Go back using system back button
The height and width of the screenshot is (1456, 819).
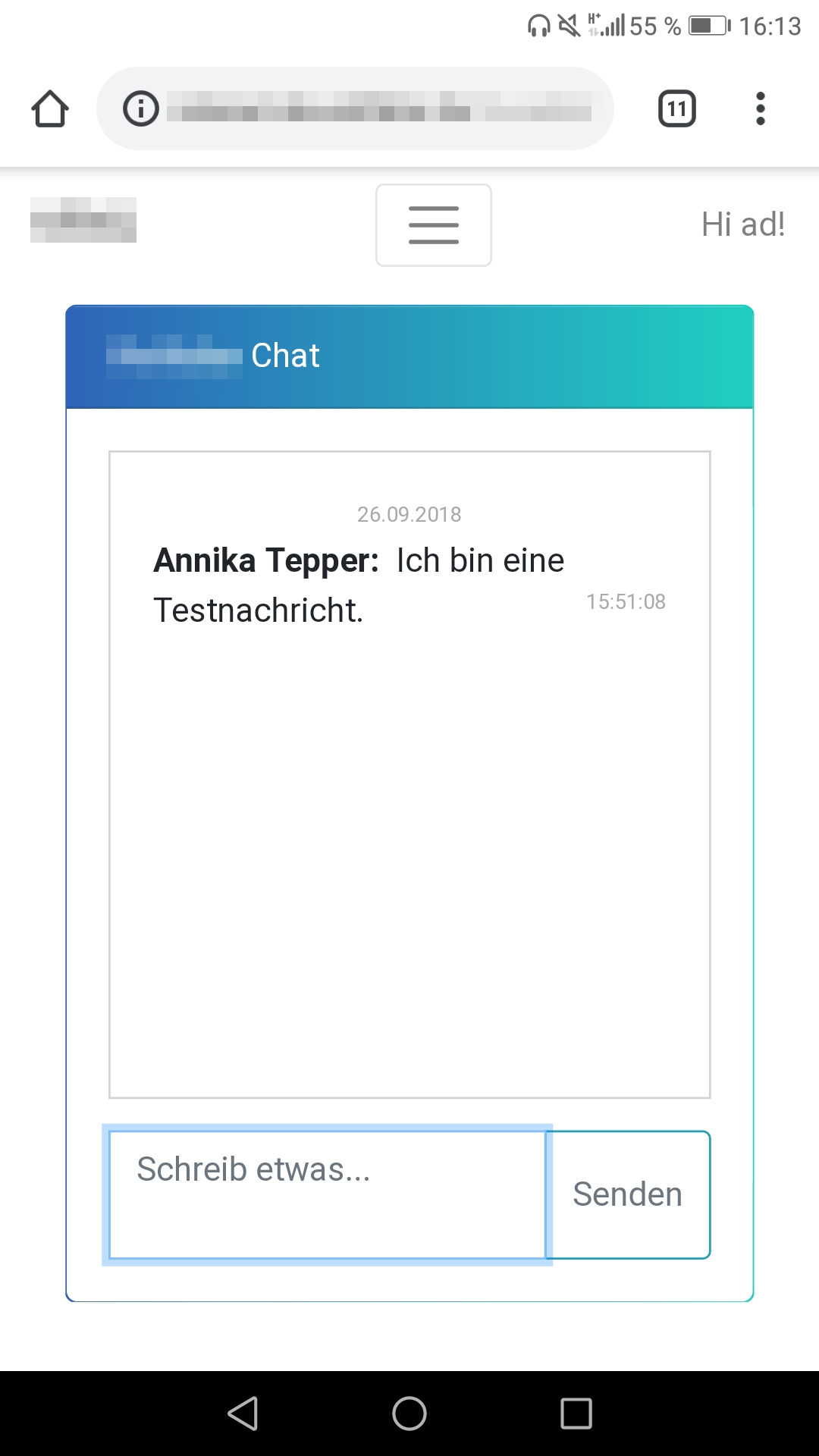(x=243, y=1414)
